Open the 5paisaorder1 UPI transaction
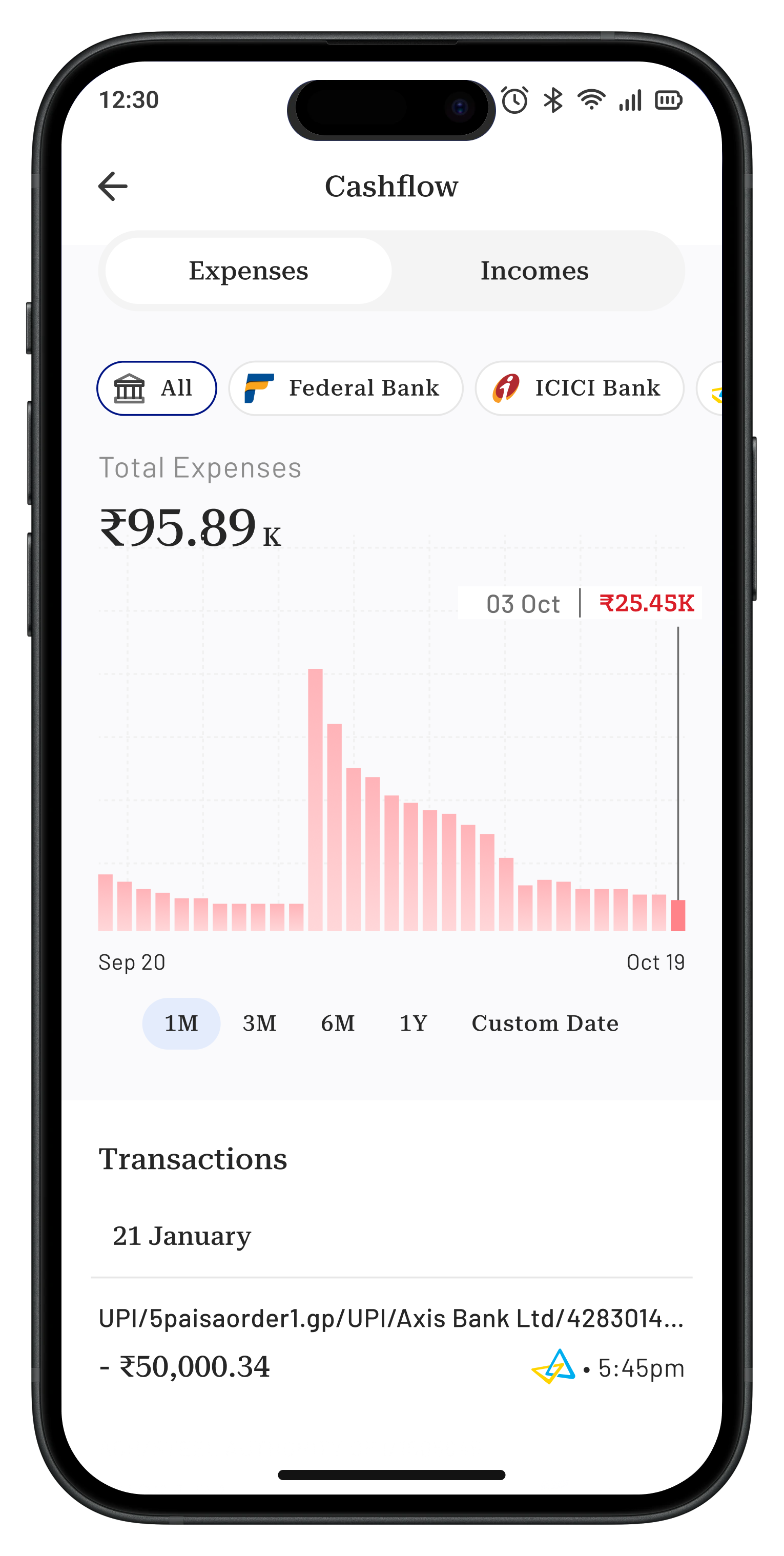Viewport: 784px width, 1556px height. point(391,1341)
